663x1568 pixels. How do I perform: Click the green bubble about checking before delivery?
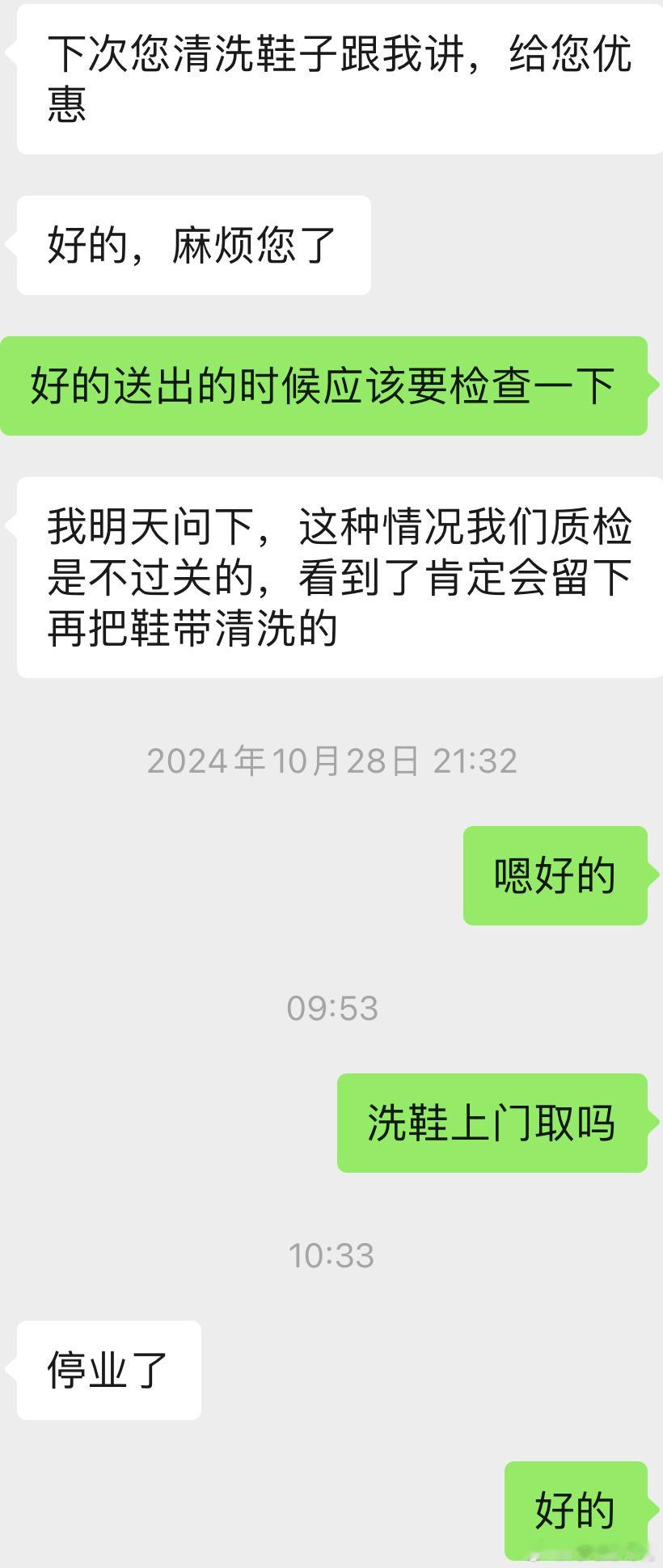pyautogui.click(x=323, y=388)
